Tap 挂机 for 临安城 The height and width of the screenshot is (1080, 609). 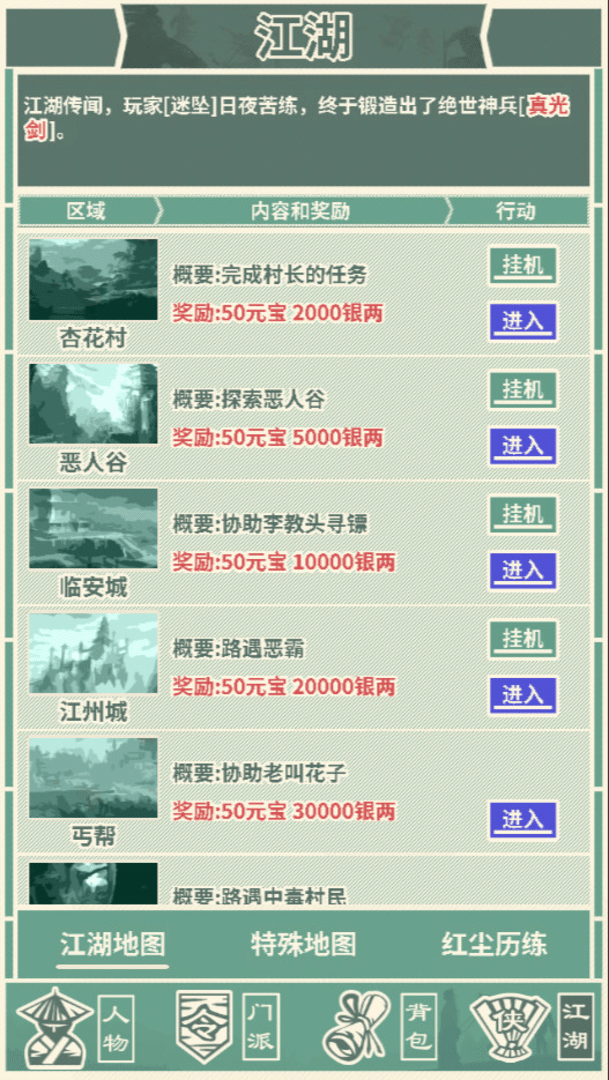[x=523, y=515]
